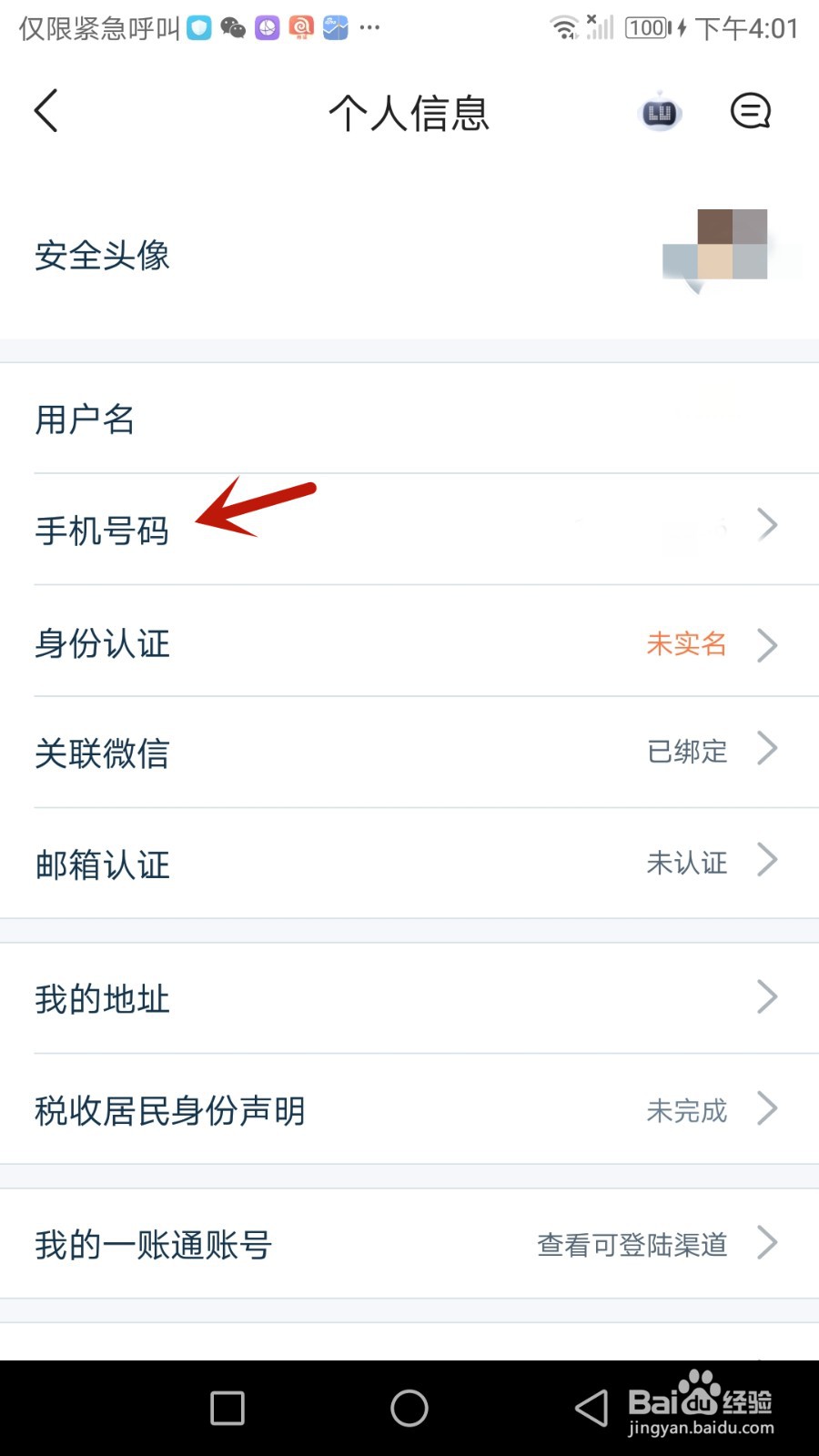819x1456 pixels.
Task: Expand the 我的地址 row chevron
Action: click(x=768, y=996)
